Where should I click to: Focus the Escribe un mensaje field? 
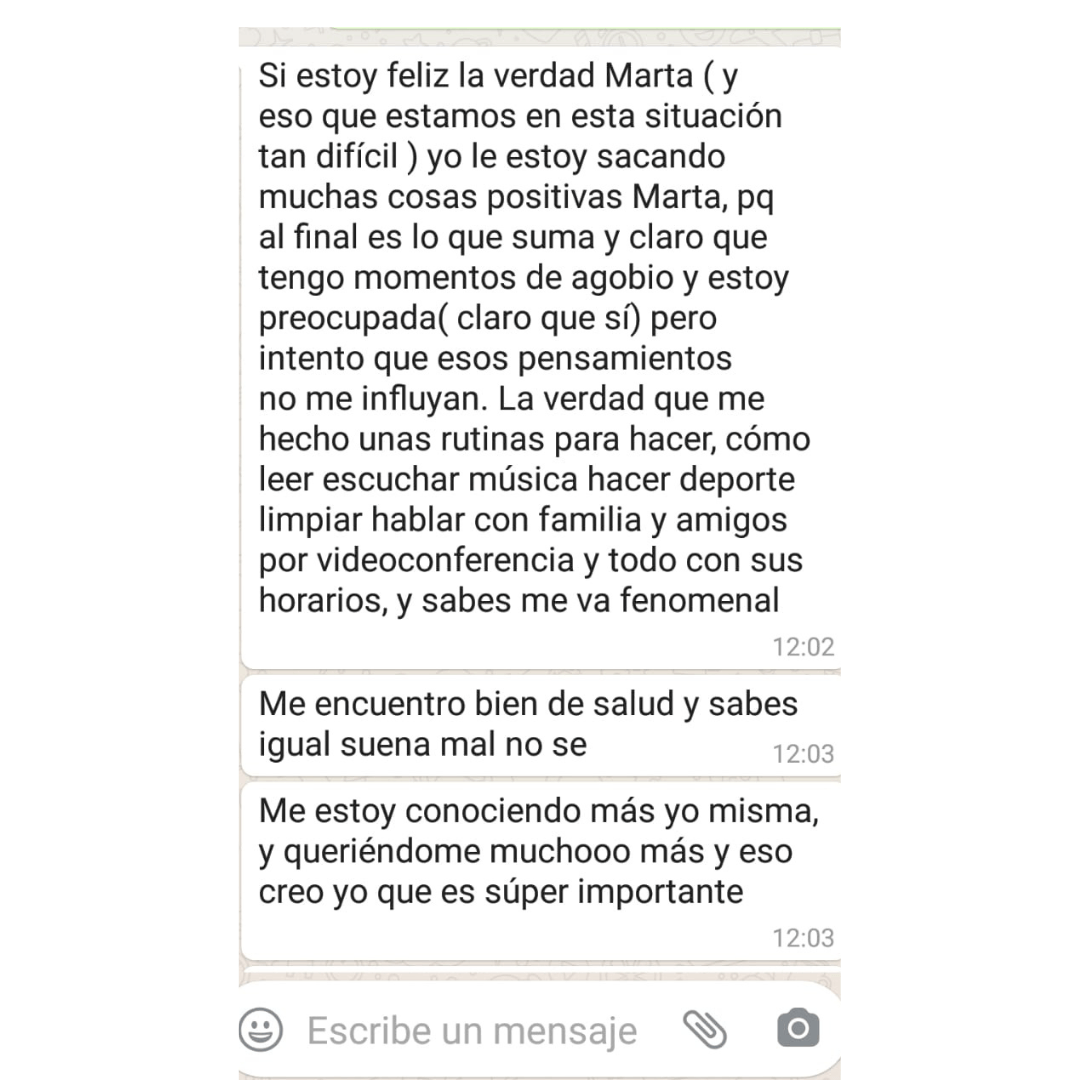[471, 1030]
